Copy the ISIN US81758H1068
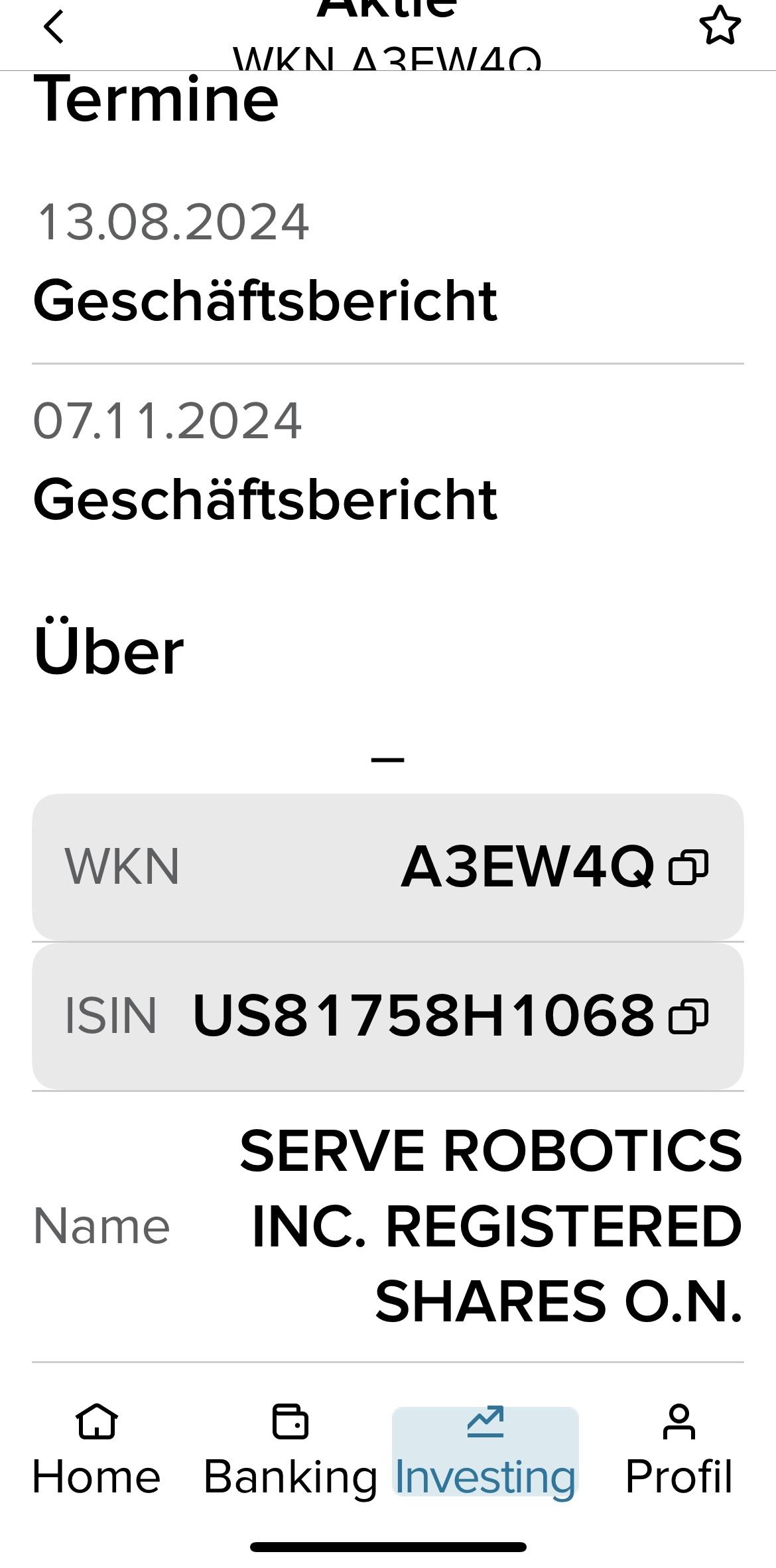 (x=688, y=1016)
